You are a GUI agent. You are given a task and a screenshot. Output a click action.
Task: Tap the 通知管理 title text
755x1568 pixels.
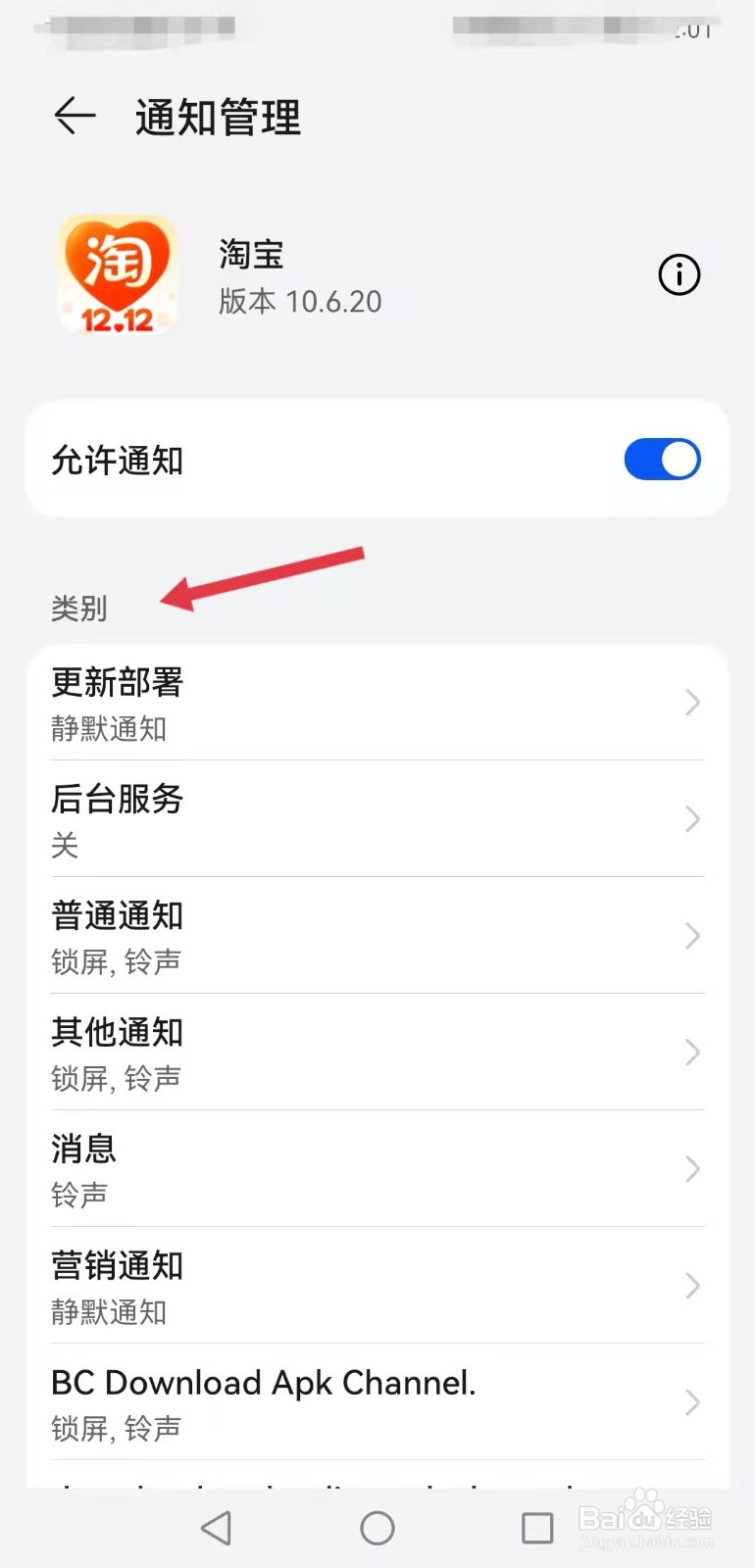coord(218,118)
